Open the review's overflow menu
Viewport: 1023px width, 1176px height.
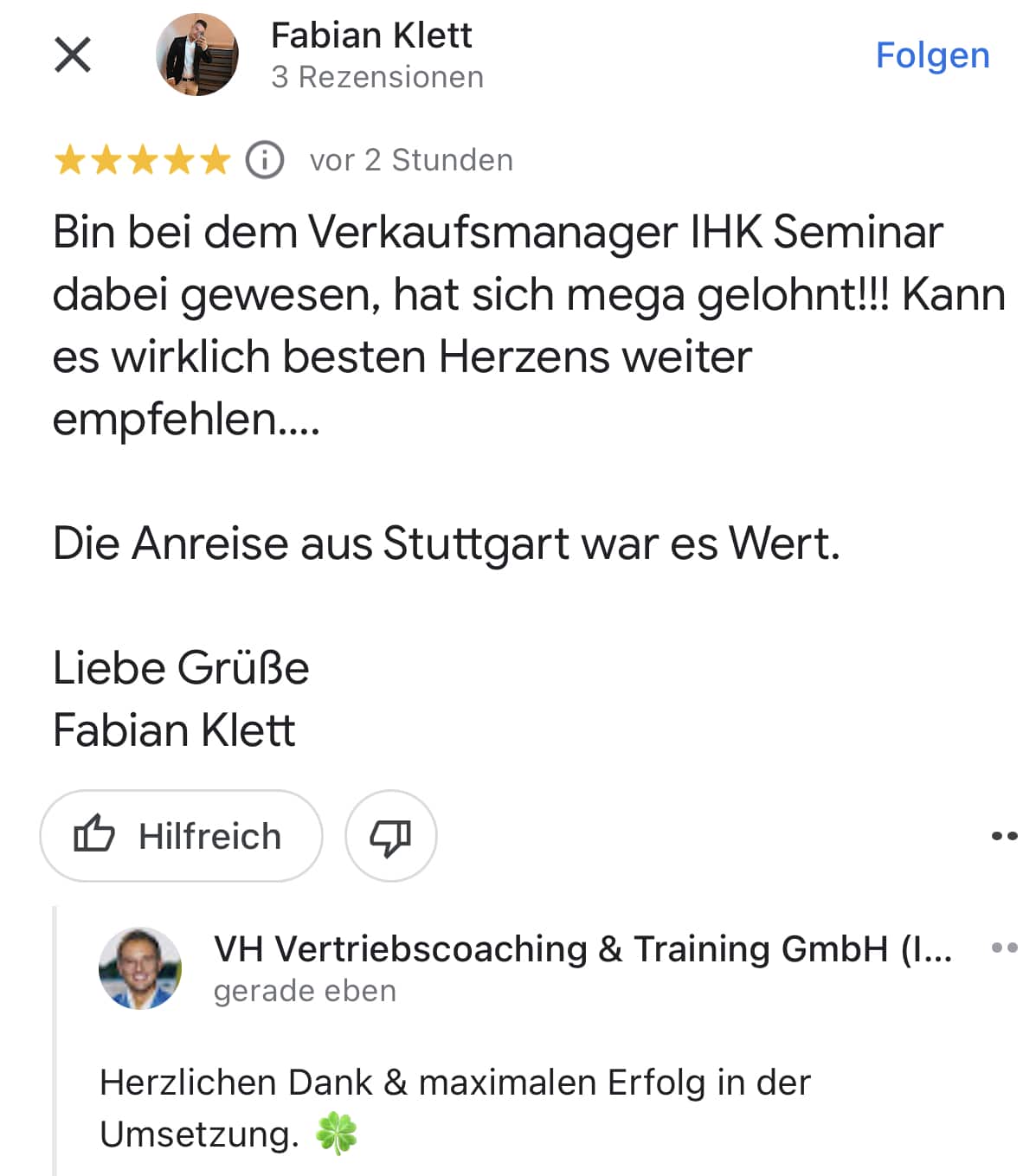pyautogui.click(x=1004, y=836)
